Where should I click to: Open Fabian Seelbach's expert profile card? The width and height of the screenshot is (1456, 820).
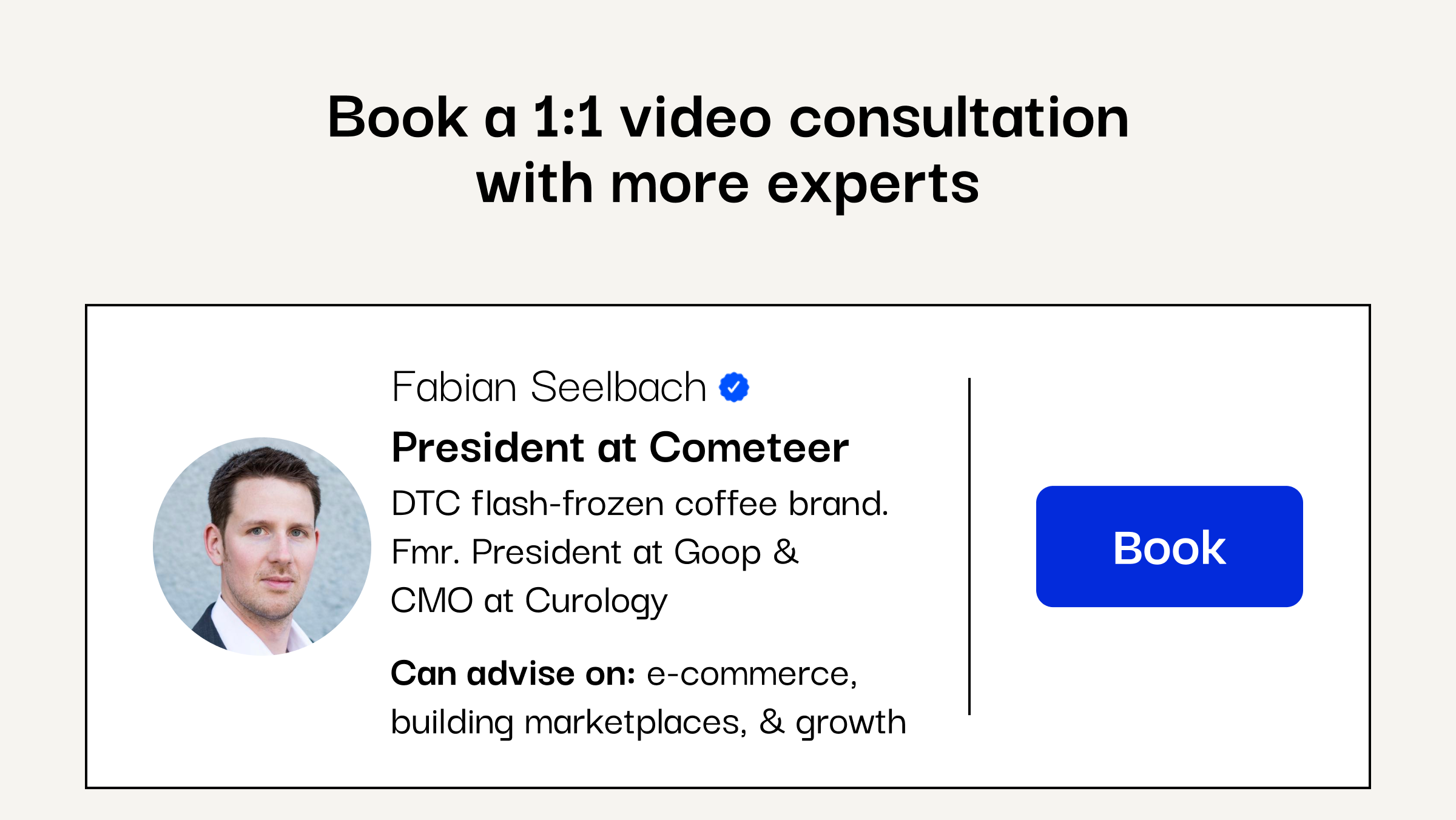click(x=548, y=388)
